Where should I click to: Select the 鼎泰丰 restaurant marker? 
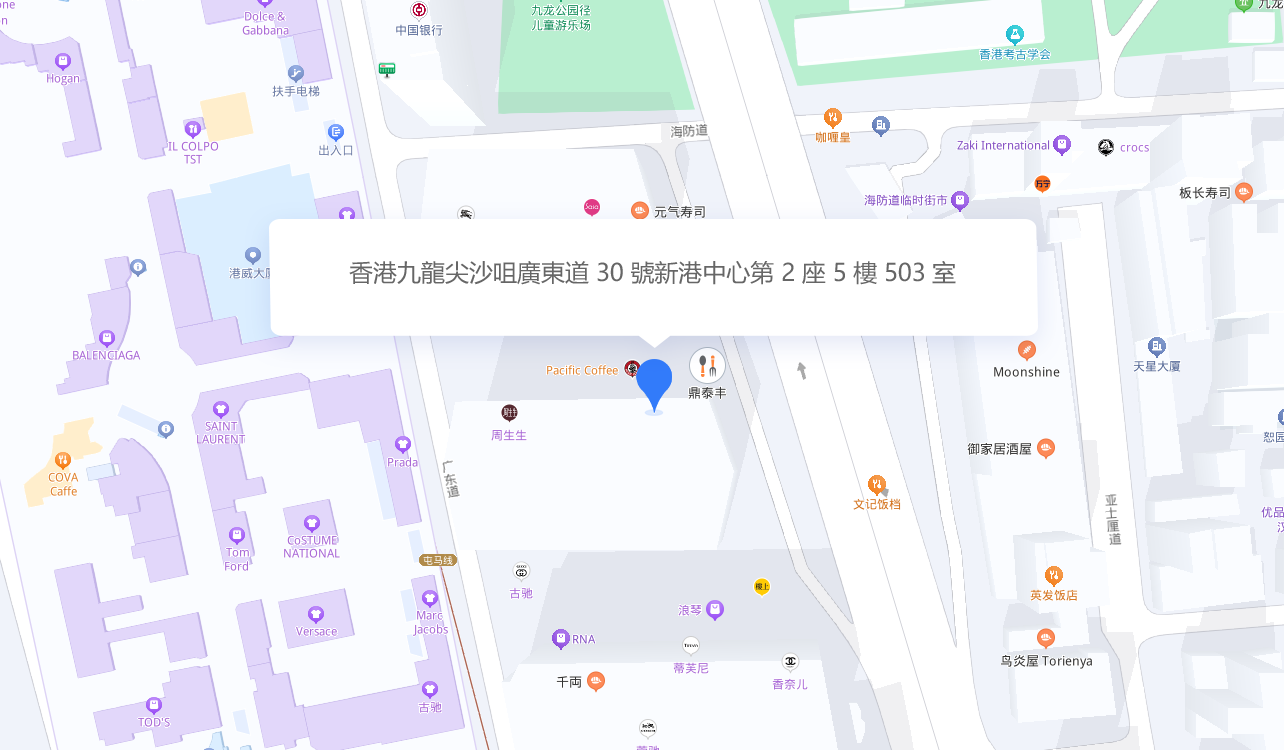click(x=706, y=366)
